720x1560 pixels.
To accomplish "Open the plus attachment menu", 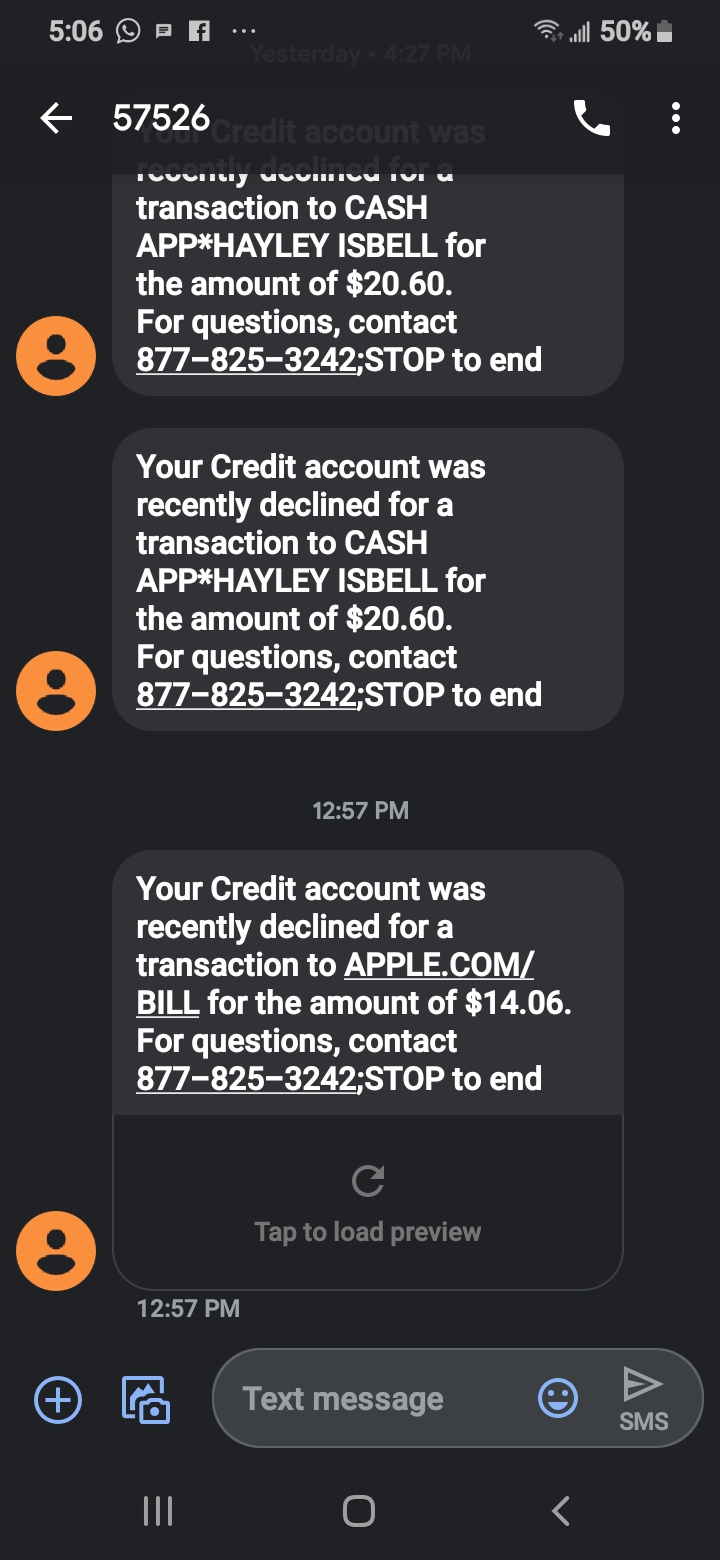I will [x=58, y=1399].
